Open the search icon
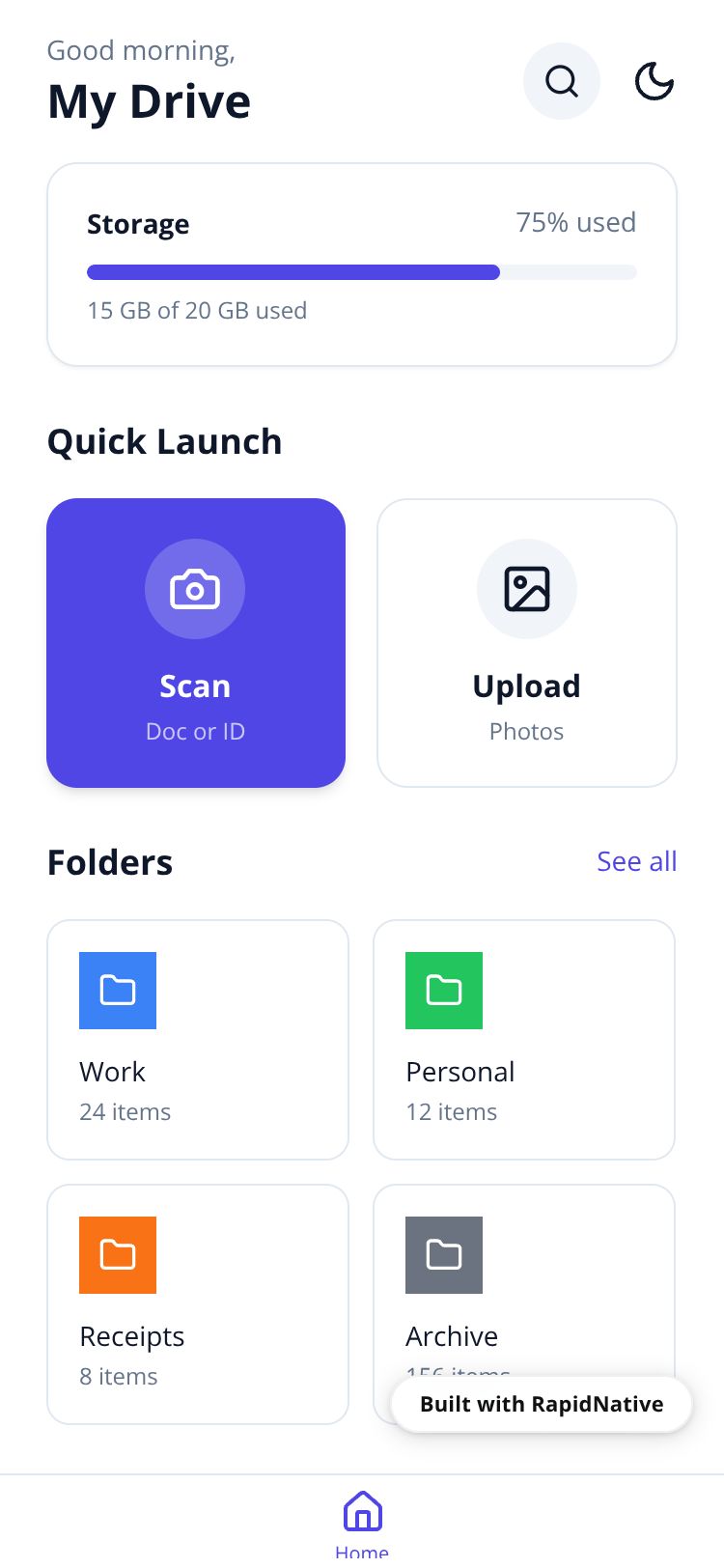 tap(562, 81)
